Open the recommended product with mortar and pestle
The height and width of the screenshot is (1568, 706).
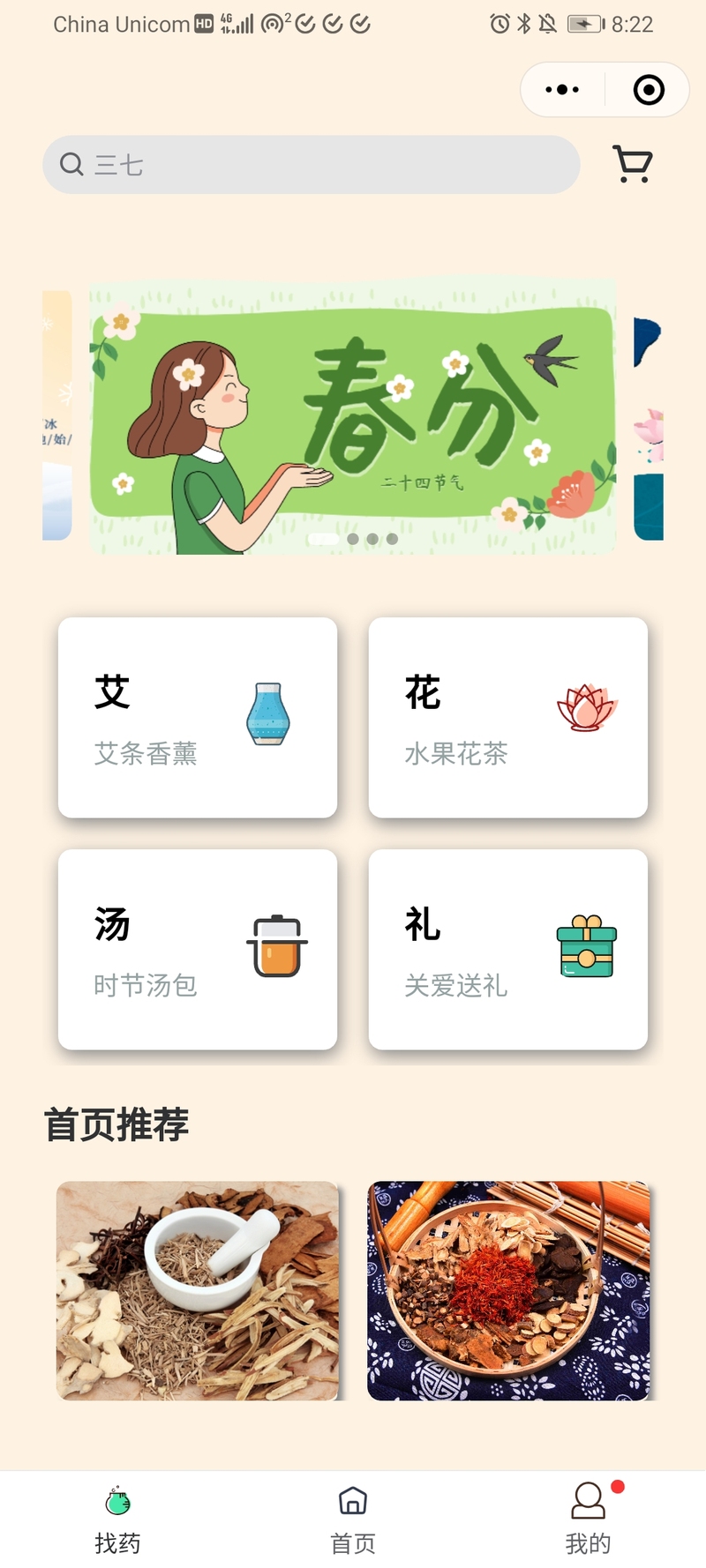pyautogui.click(x=198, y=1291)
